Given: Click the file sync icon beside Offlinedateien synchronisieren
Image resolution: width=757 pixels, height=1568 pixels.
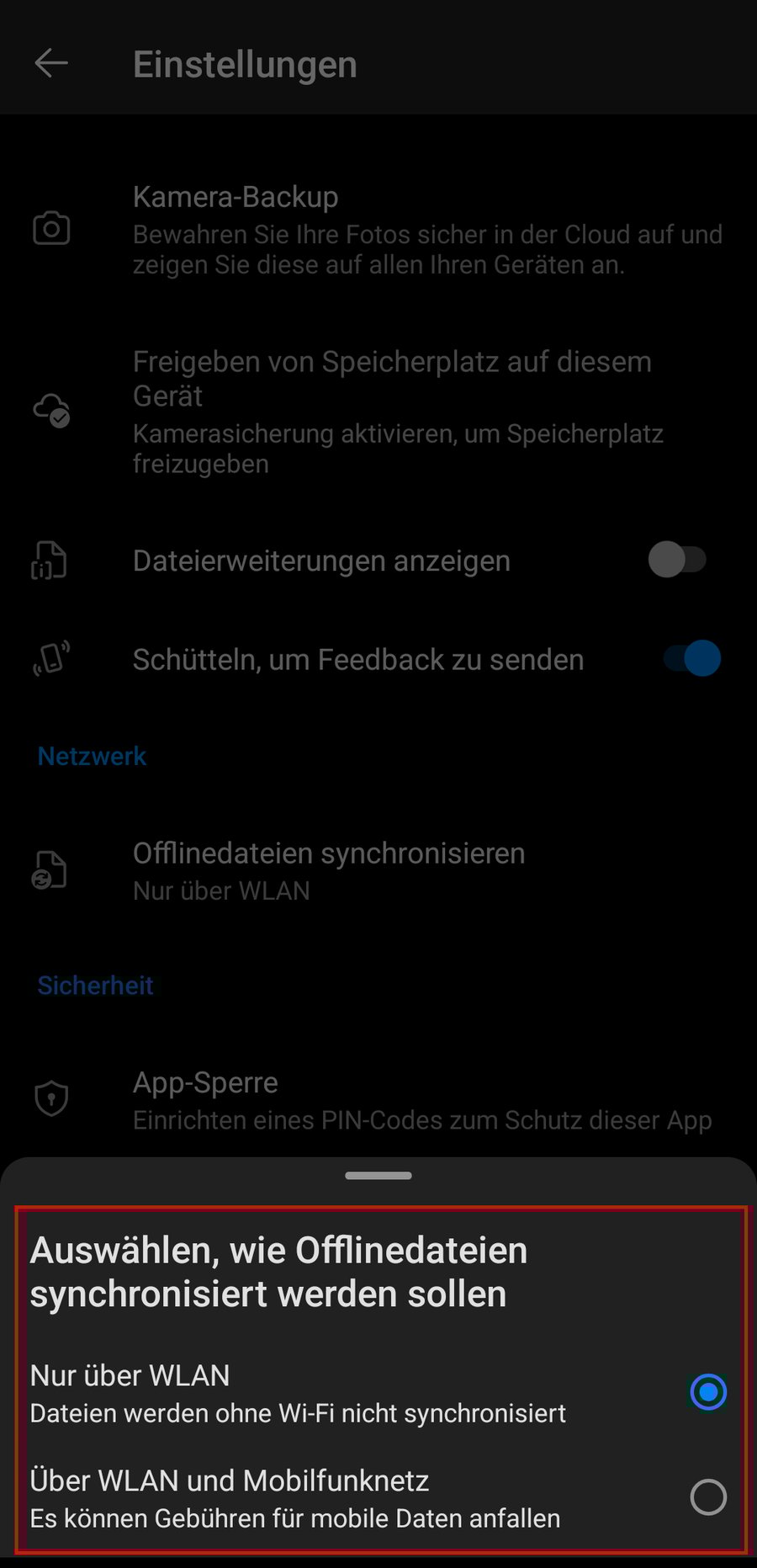Looking at the screenshot, I should click(x=49, y=869).
